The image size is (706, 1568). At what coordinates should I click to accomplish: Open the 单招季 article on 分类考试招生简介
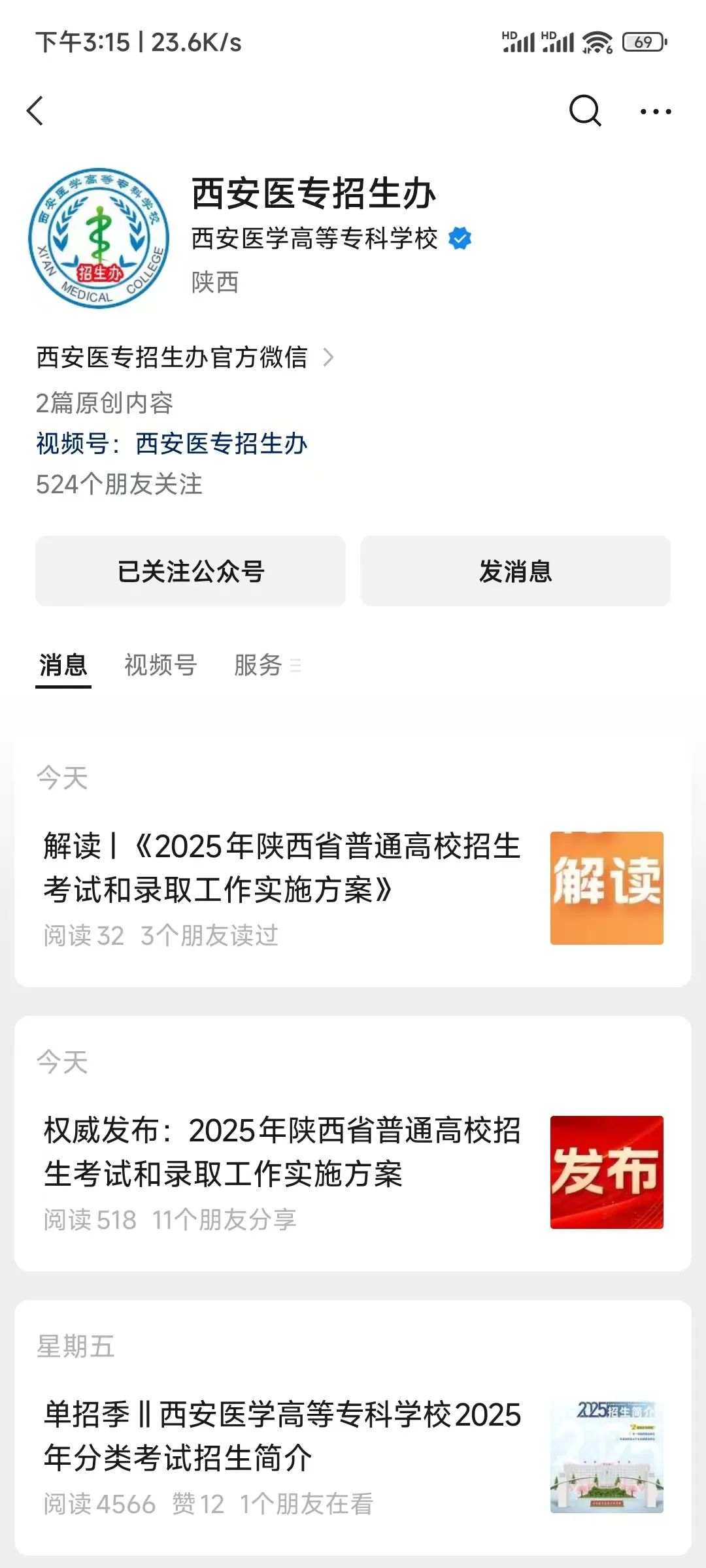pos(282,1436)
